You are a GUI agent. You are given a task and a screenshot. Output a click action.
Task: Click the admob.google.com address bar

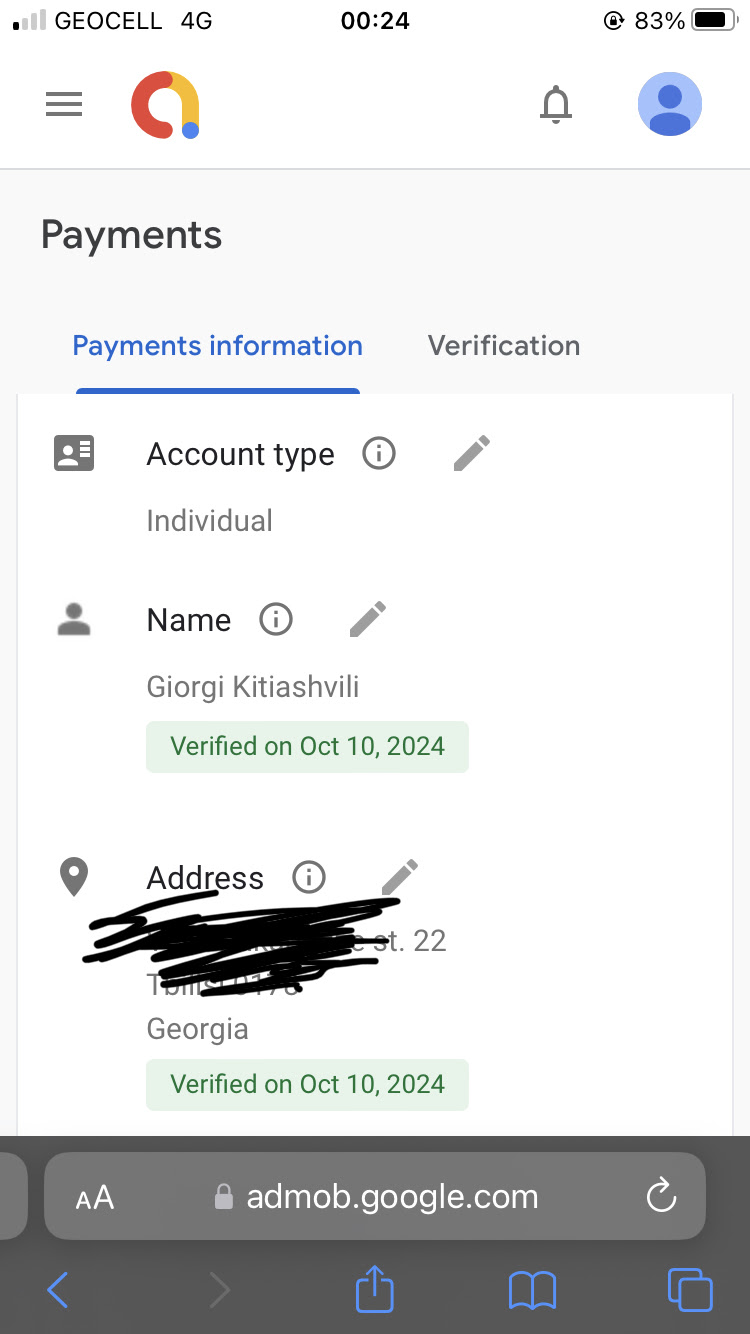pyautogui.click(x=391, y=1196)
